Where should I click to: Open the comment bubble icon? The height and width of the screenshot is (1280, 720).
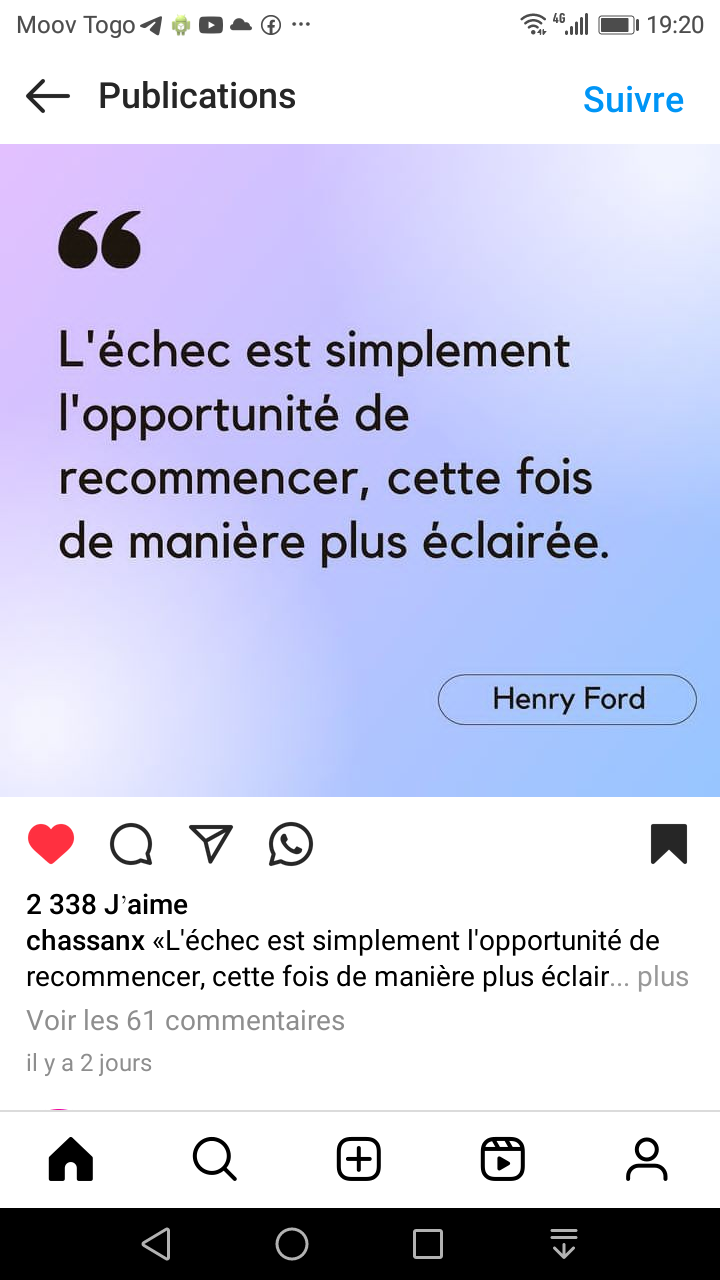(131, 844)
